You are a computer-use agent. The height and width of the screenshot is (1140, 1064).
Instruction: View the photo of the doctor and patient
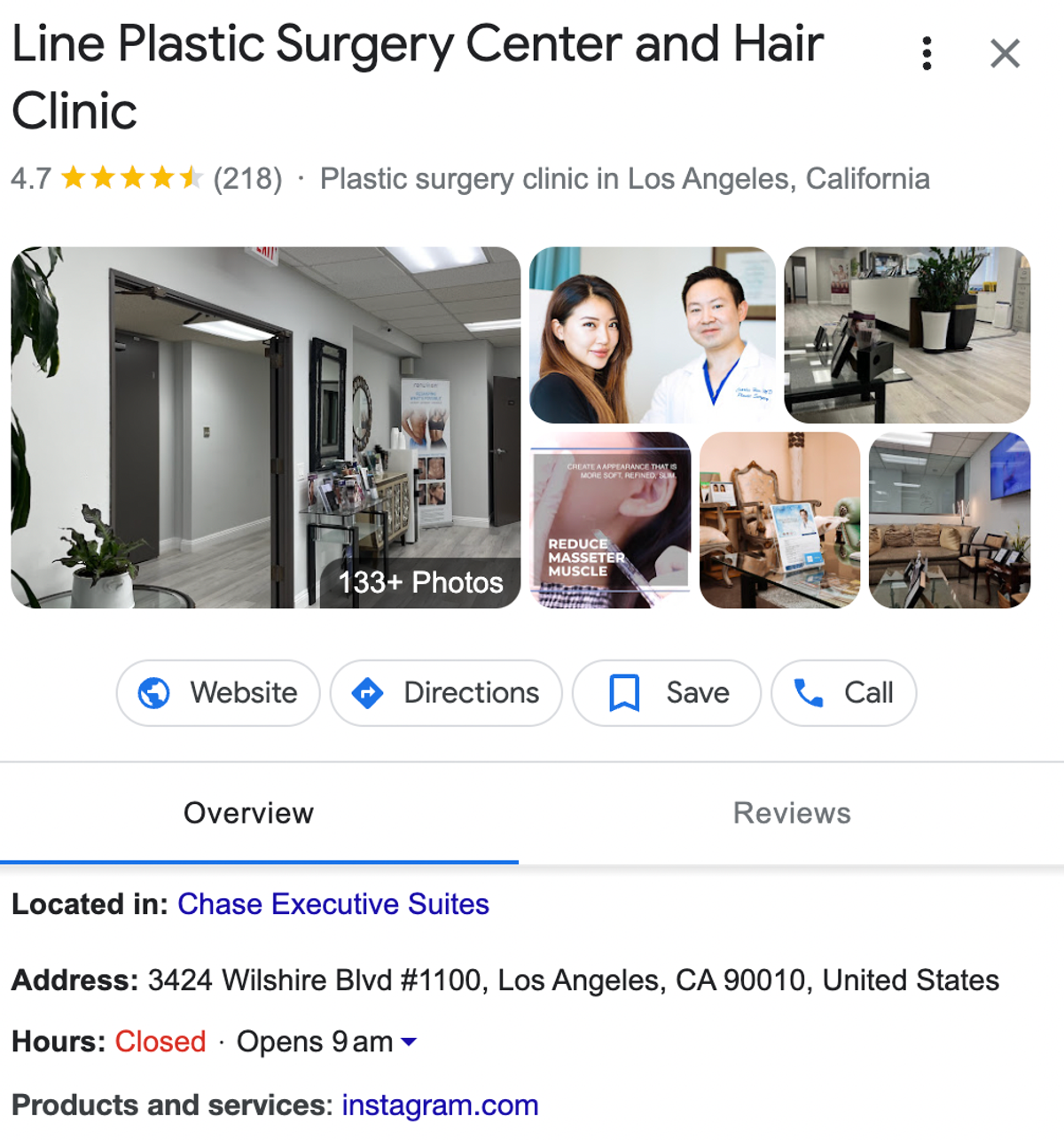652,335
